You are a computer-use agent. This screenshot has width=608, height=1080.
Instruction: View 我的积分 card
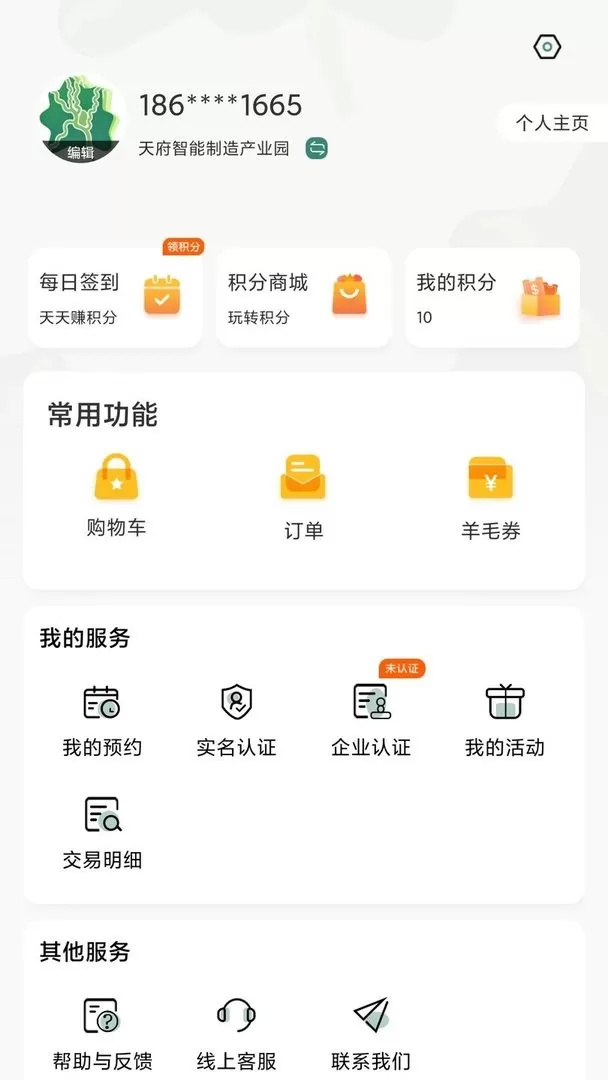[x=492, y=298]
